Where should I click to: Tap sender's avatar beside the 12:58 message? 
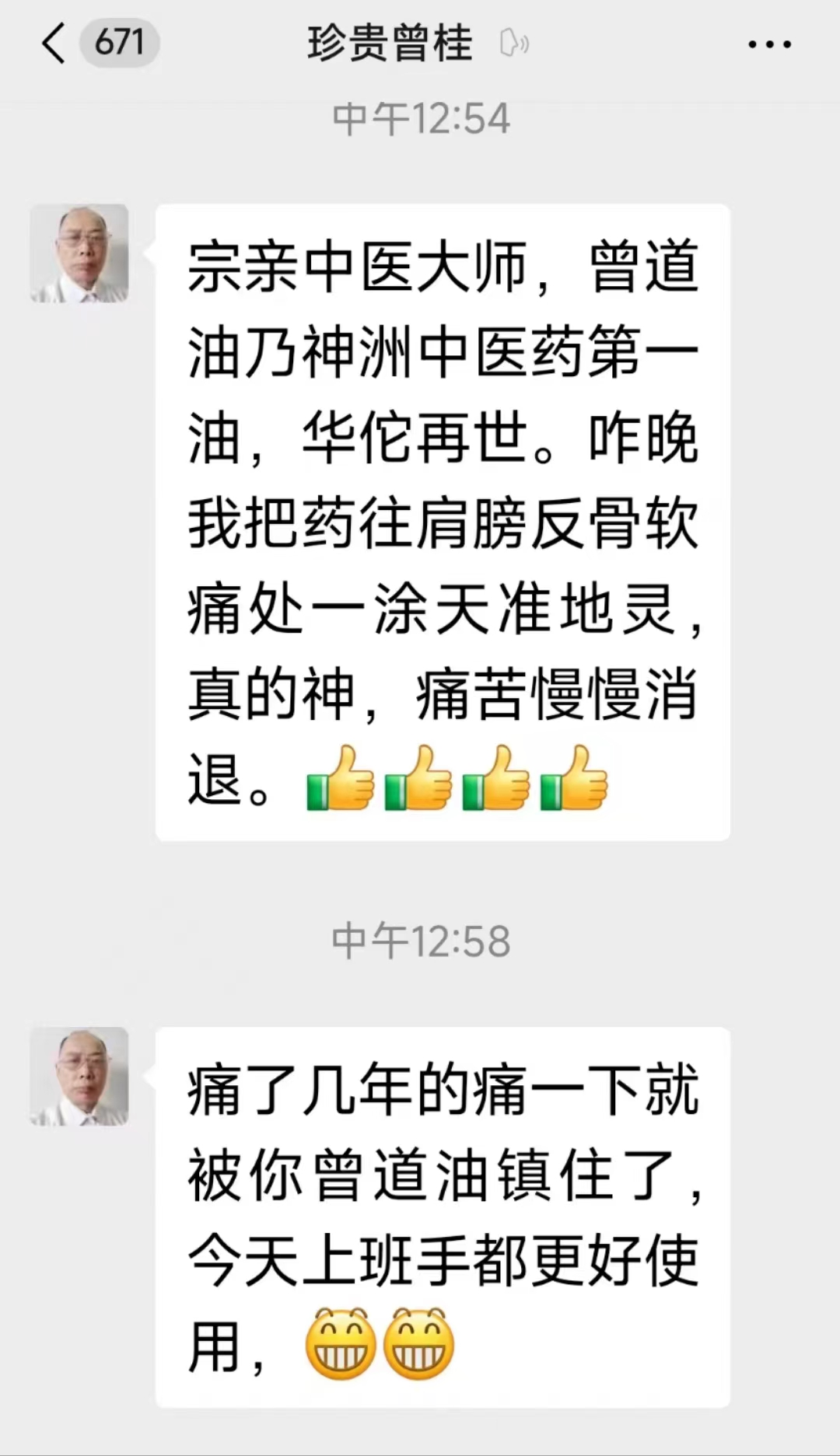coord(79,1077)
